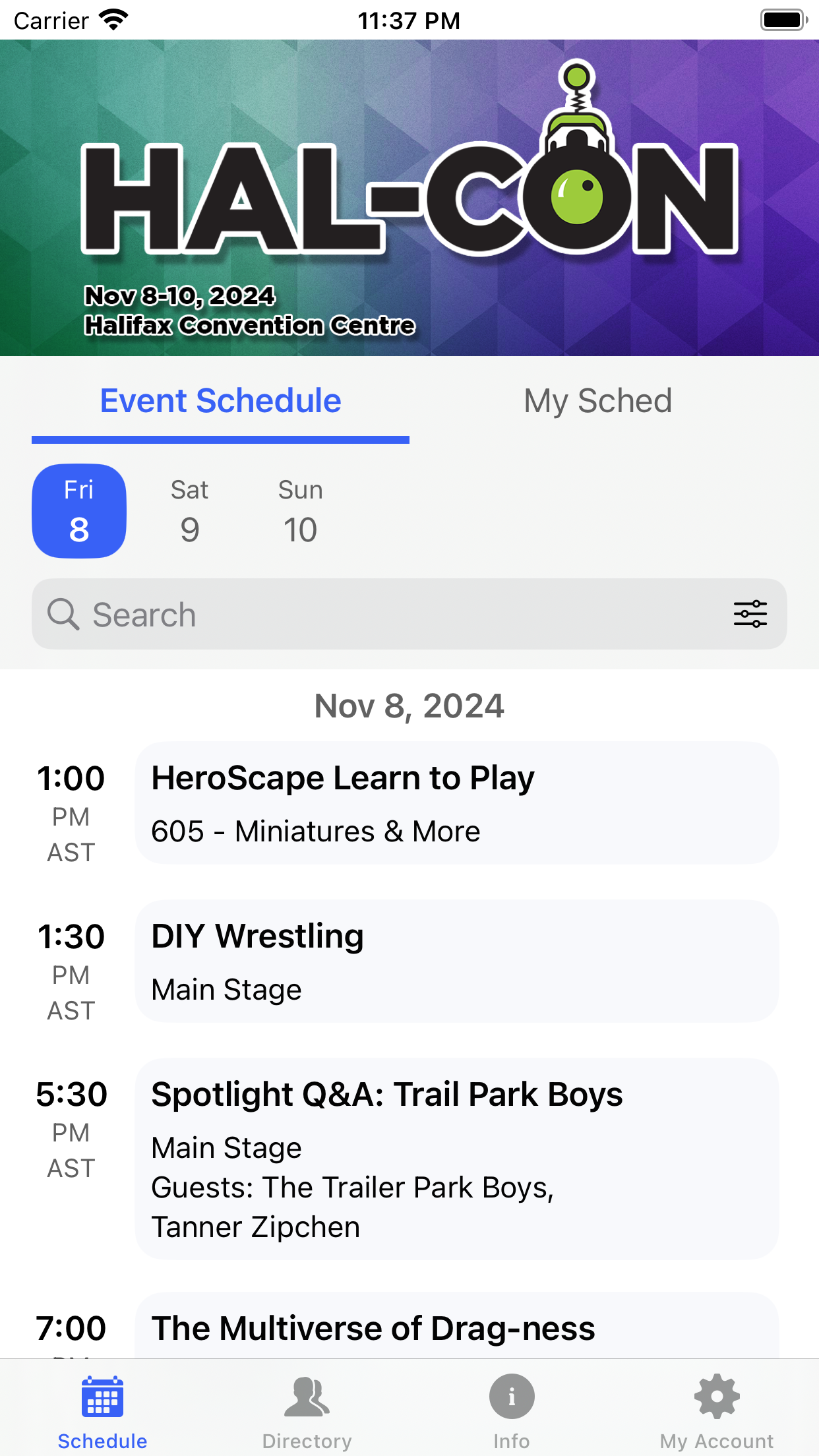Open The Multiverse of Drag-ness event

(457, 1327)
